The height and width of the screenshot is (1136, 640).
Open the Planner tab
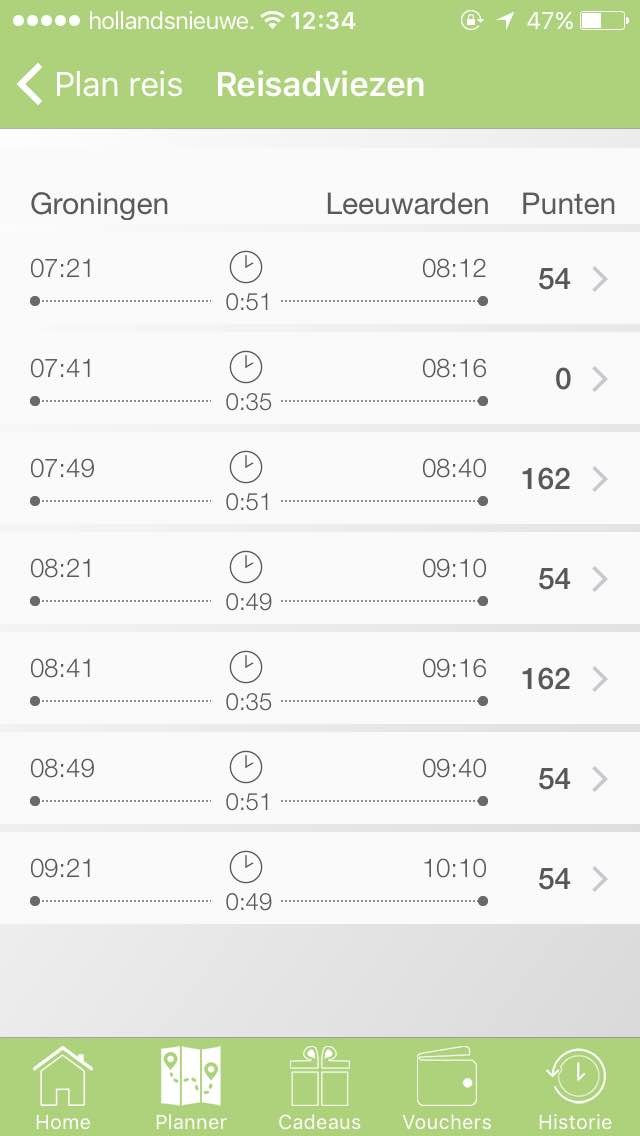pyautogui.click(x=191, y=1088)
